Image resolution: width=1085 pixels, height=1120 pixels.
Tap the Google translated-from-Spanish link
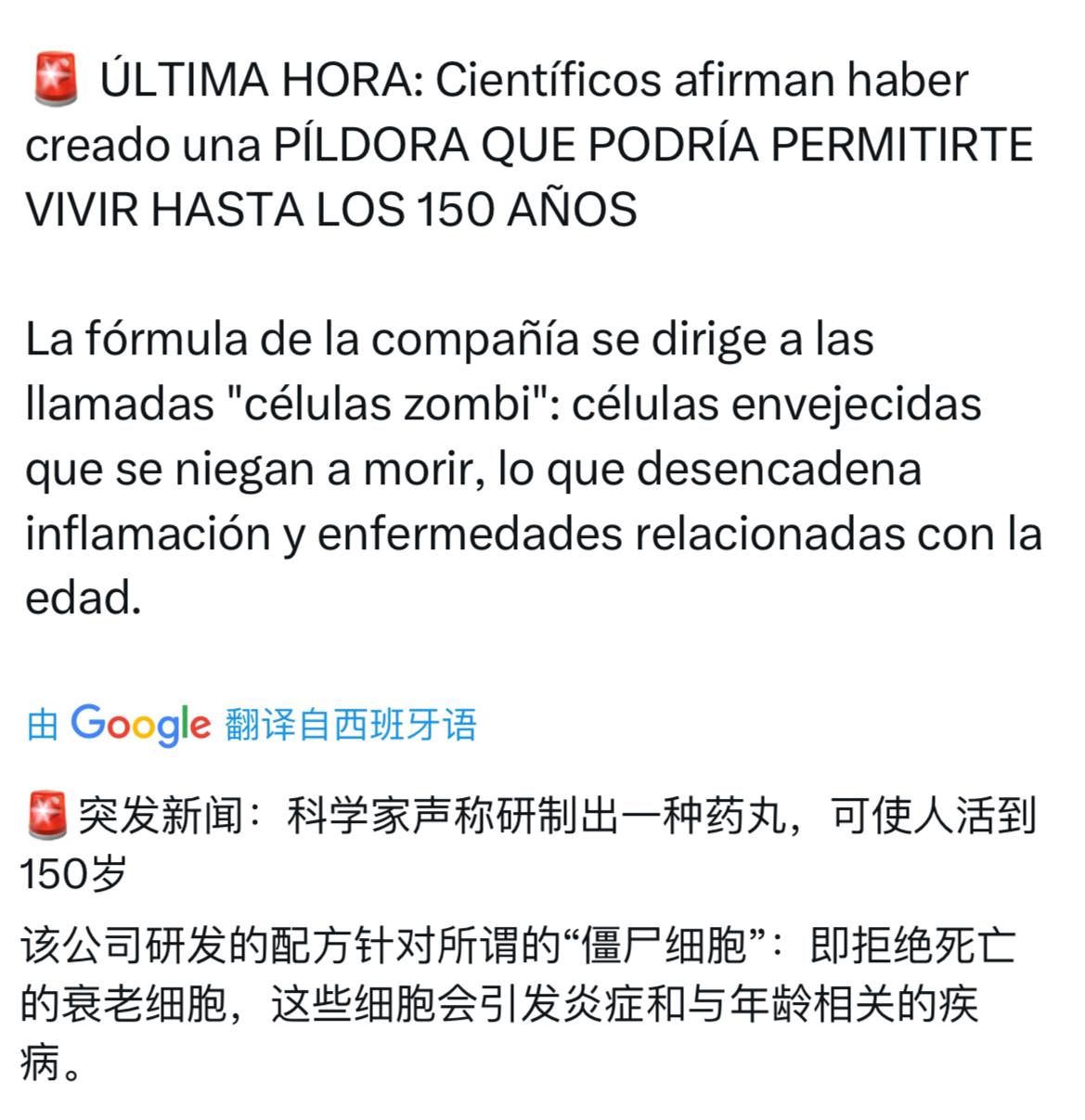(x=252, y=724)
